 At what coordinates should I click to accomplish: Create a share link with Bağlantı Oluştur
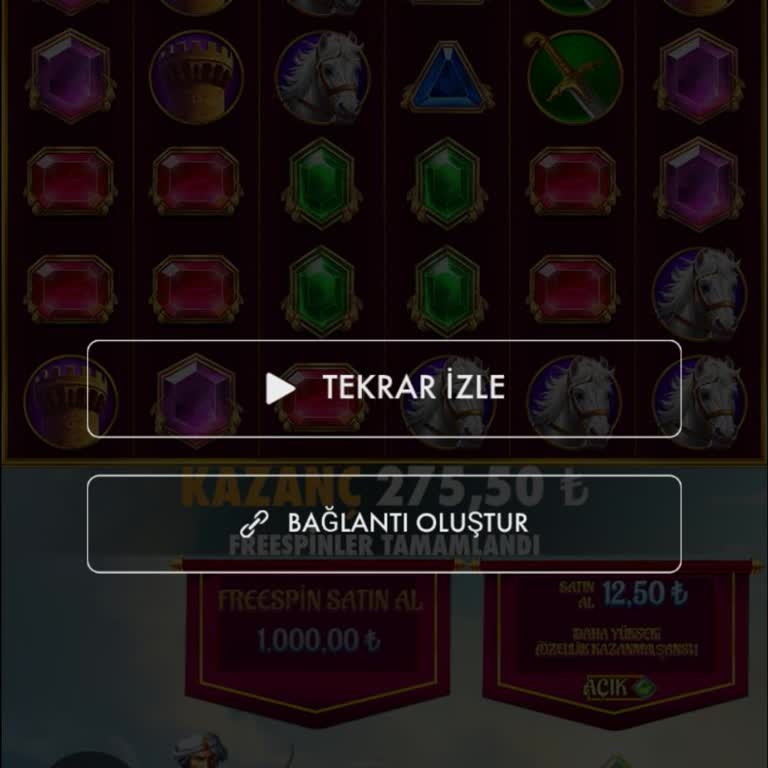(x=384, y=523)
